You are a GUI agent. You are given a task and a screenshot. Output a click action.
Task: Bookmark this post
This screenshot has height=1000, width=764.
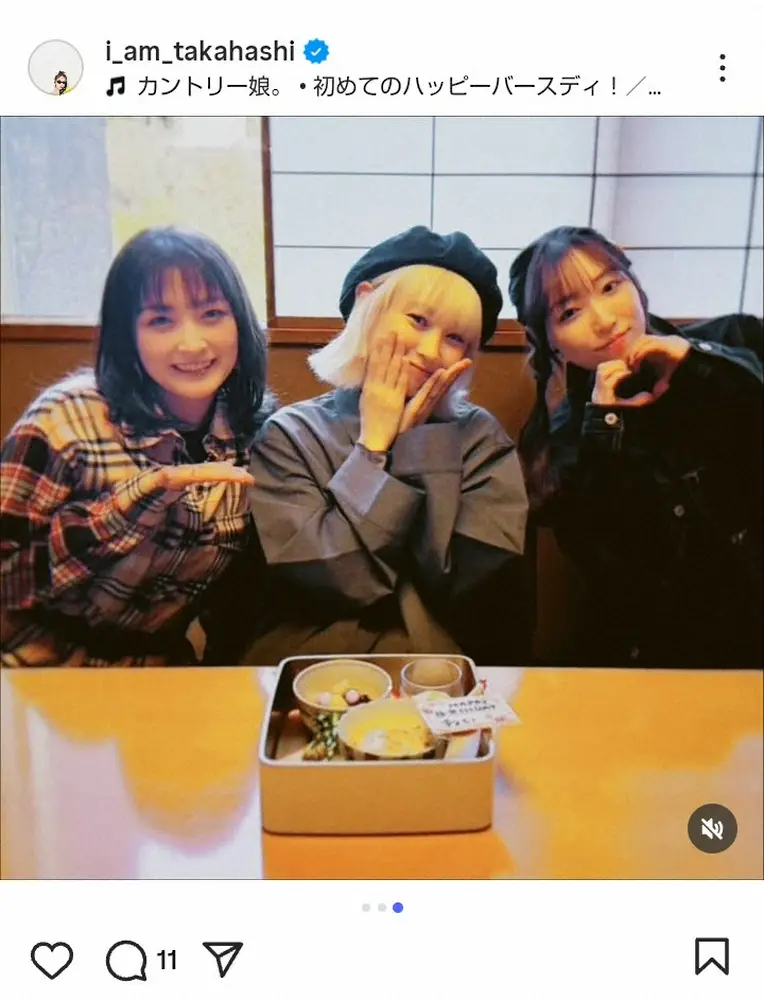712,957
